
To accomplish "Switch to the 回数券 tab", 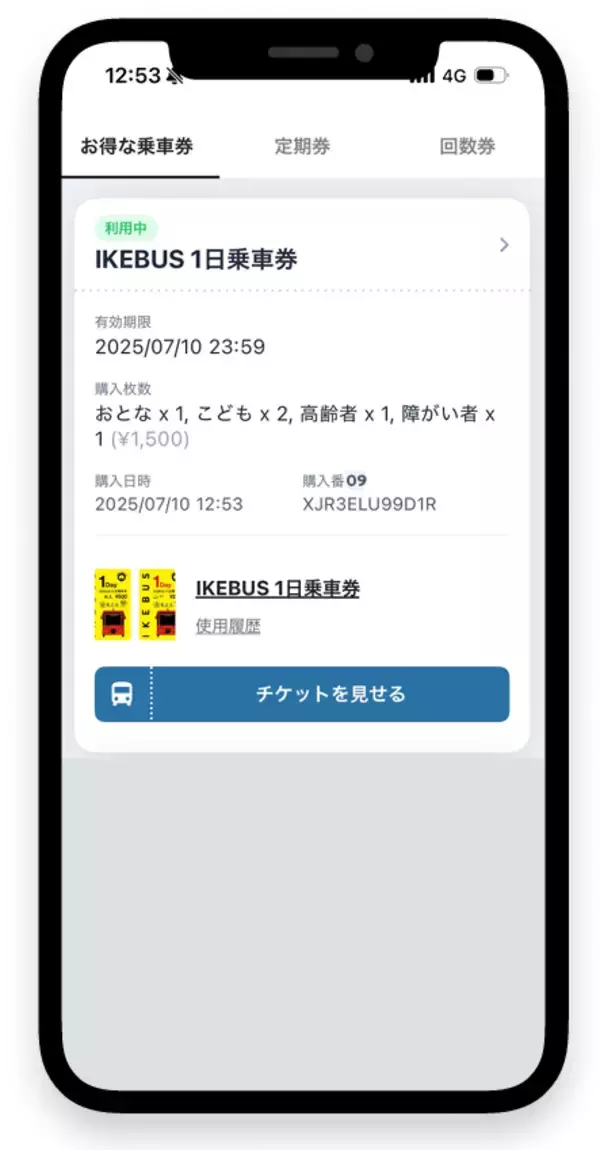I will click(x=467, y=147).
